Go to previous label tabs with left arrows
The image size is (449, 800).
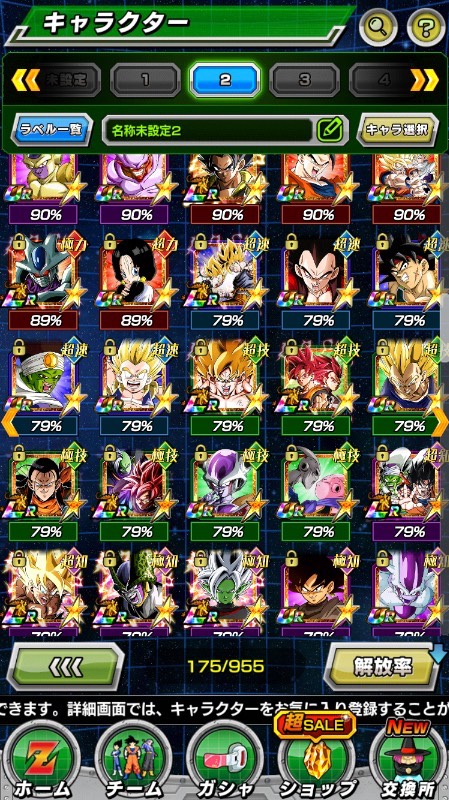click(24, 80)
